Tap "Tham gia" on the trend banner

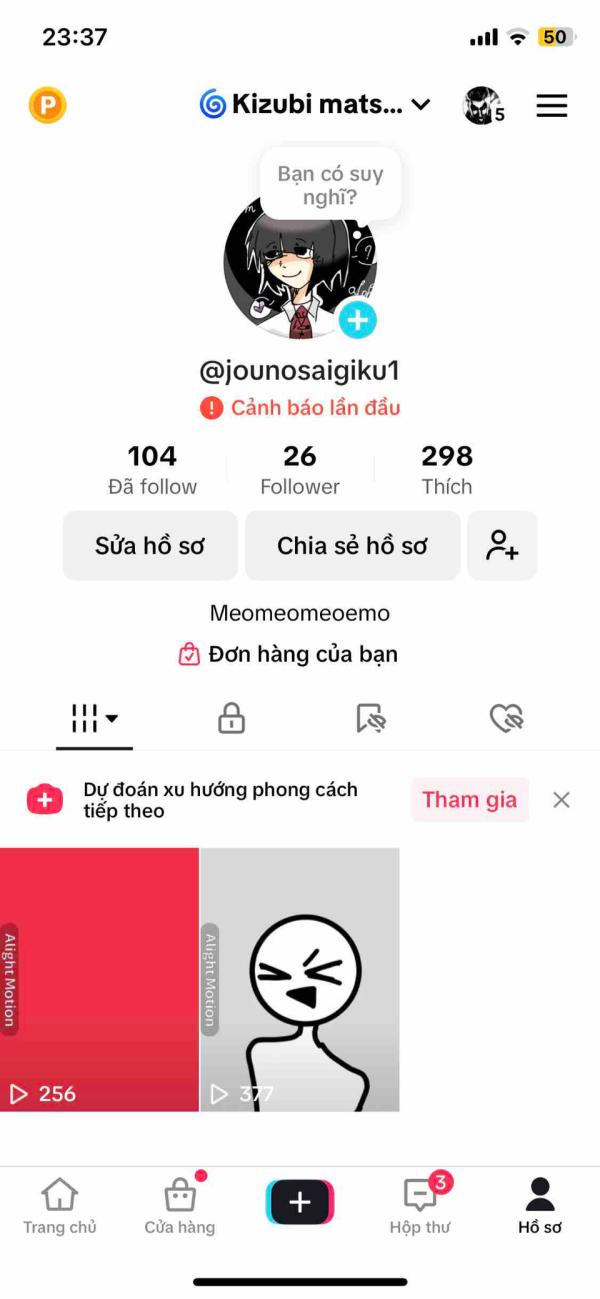(469, 800)
